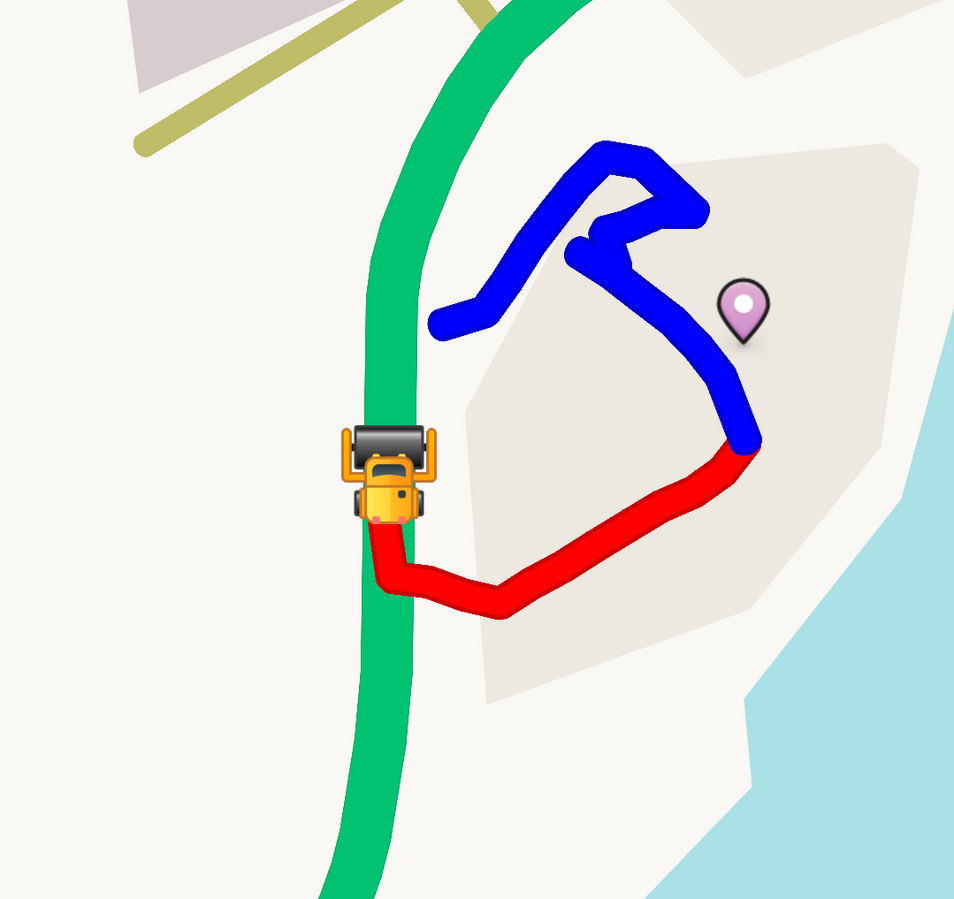Screen dimensions: 954x899
Task: Select the orange road roller vehicle marker
Action: [x=389, y=475]
